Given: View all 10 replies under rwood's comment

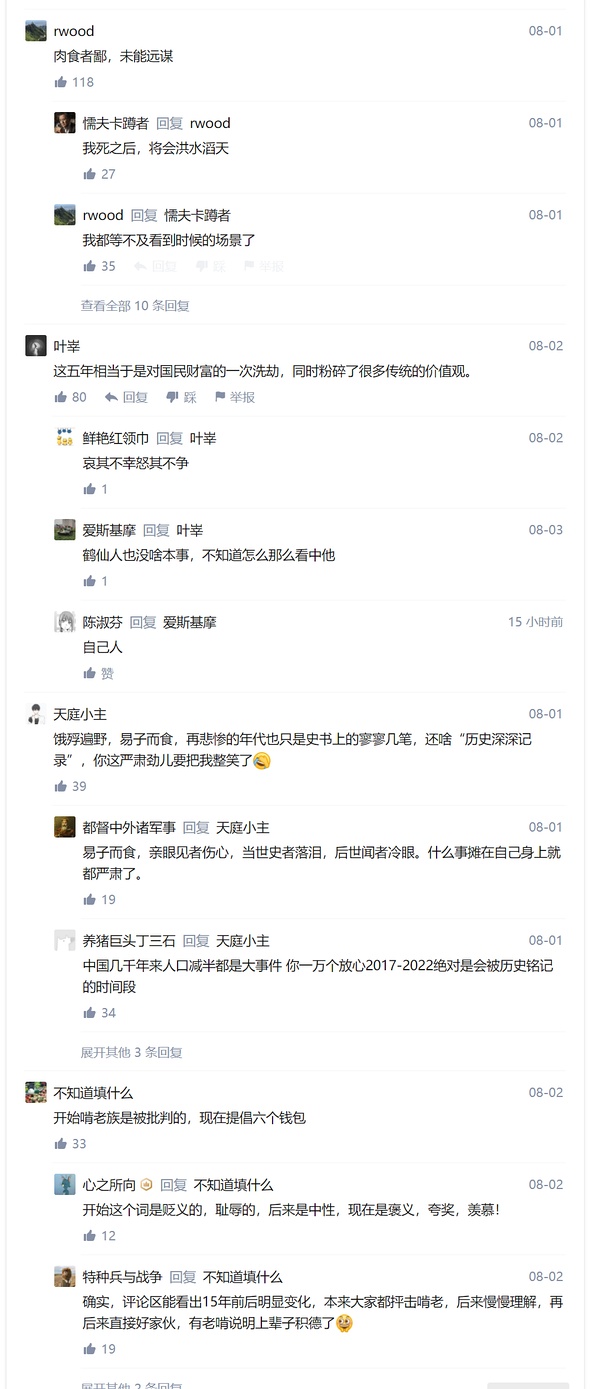Looking at the screenshot, I should 135,306.
